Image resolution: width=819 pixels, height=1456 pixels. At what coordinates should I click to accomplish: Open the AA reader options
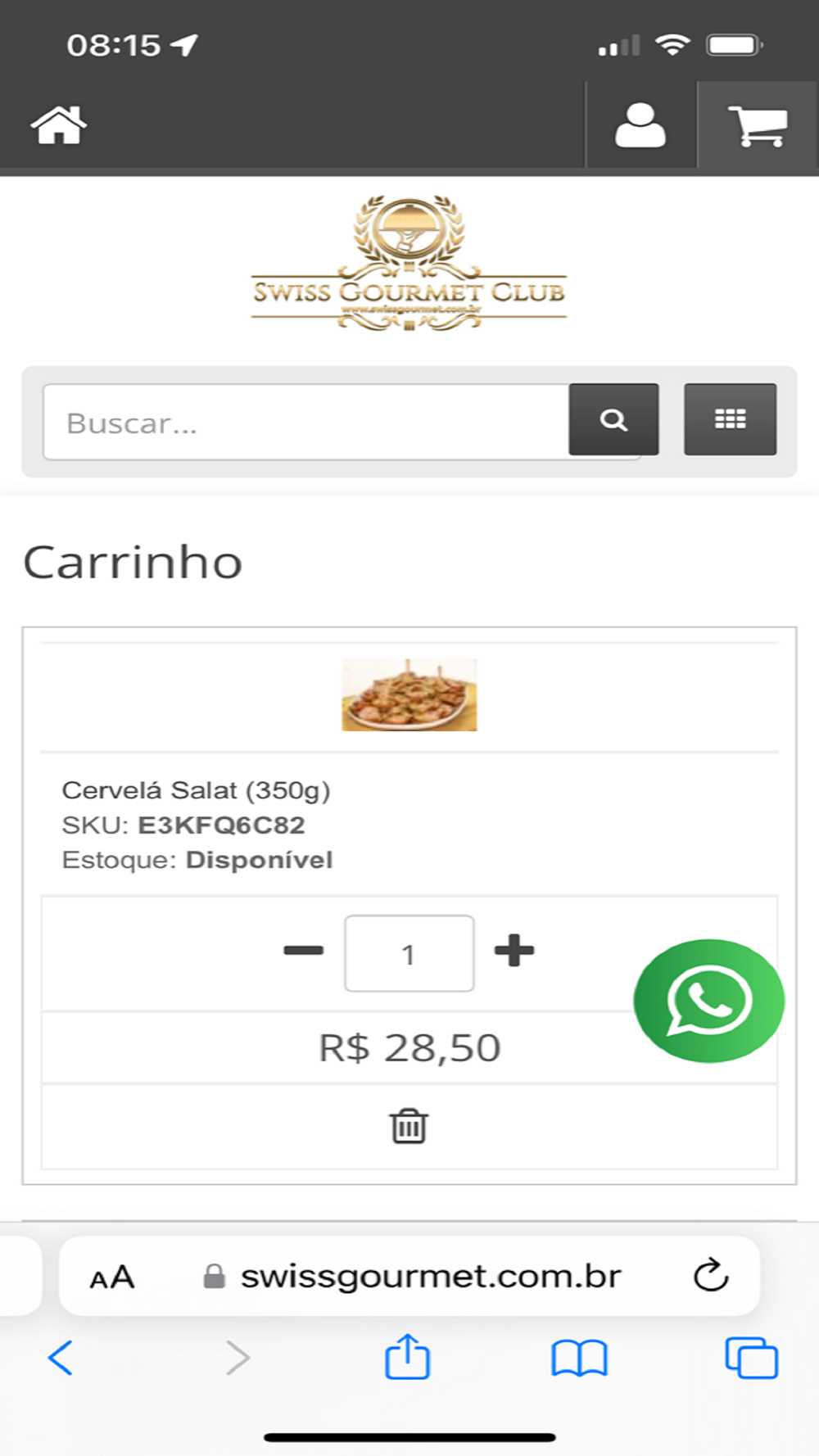tap(112, 1277)
